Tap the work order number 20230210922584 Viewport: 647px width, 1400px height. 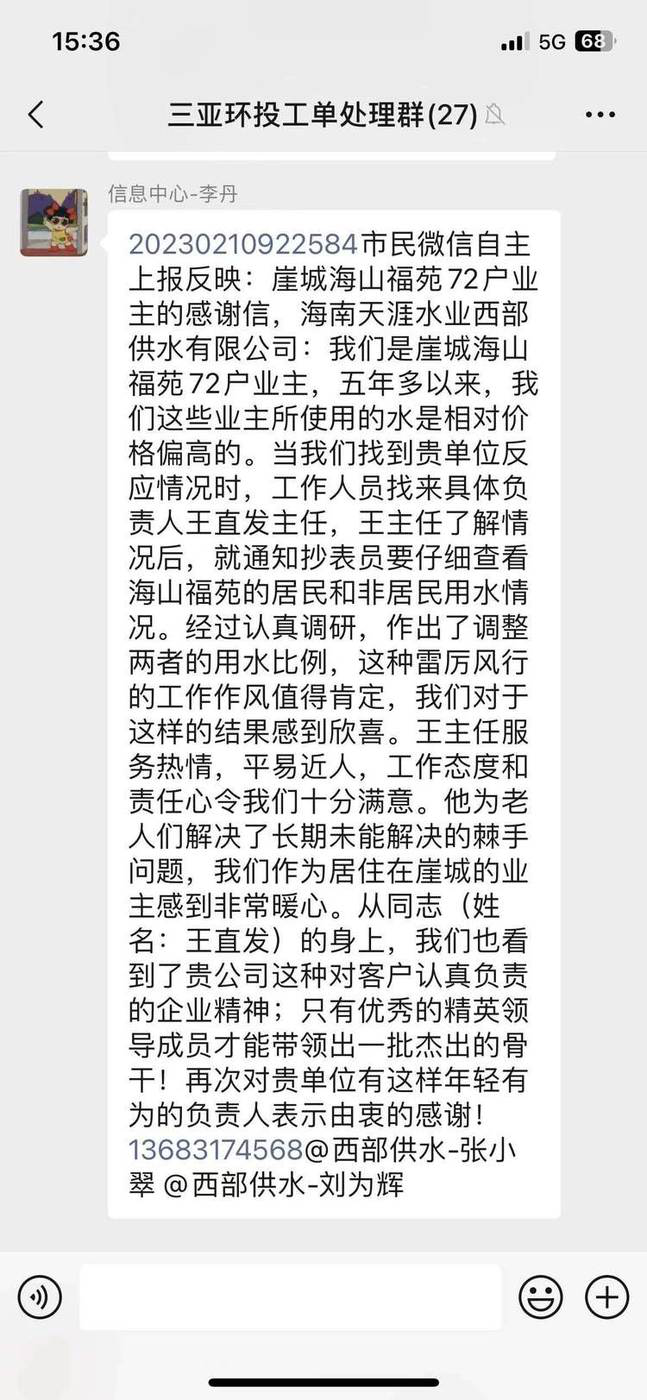(x=243, y=243)
